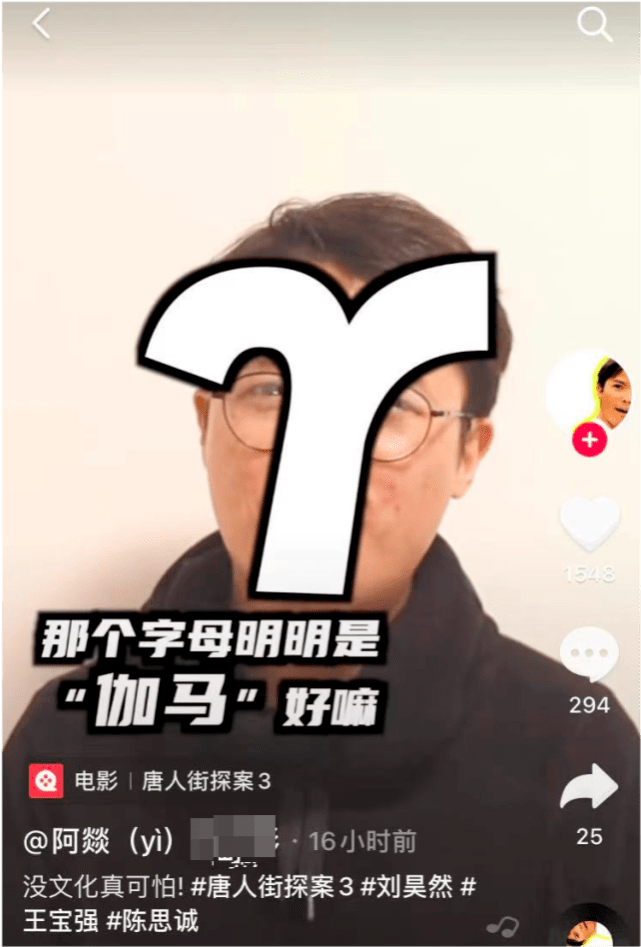Go back using the top-left arrow
Image resolution: width=641 pixels, height=947 pixels.
click(40, 24)
